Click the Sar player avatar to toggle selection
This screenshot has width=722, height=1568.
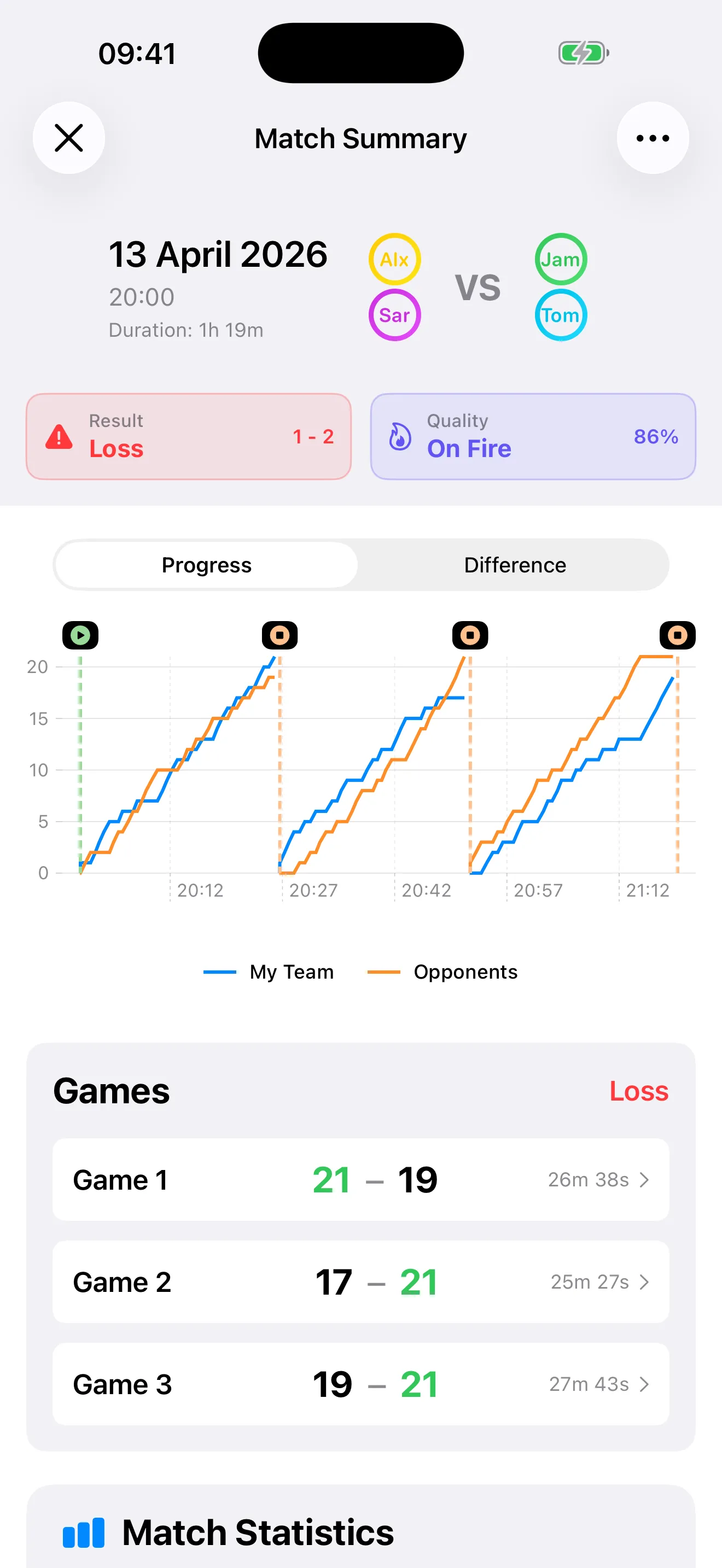click(x=394, y=315)
